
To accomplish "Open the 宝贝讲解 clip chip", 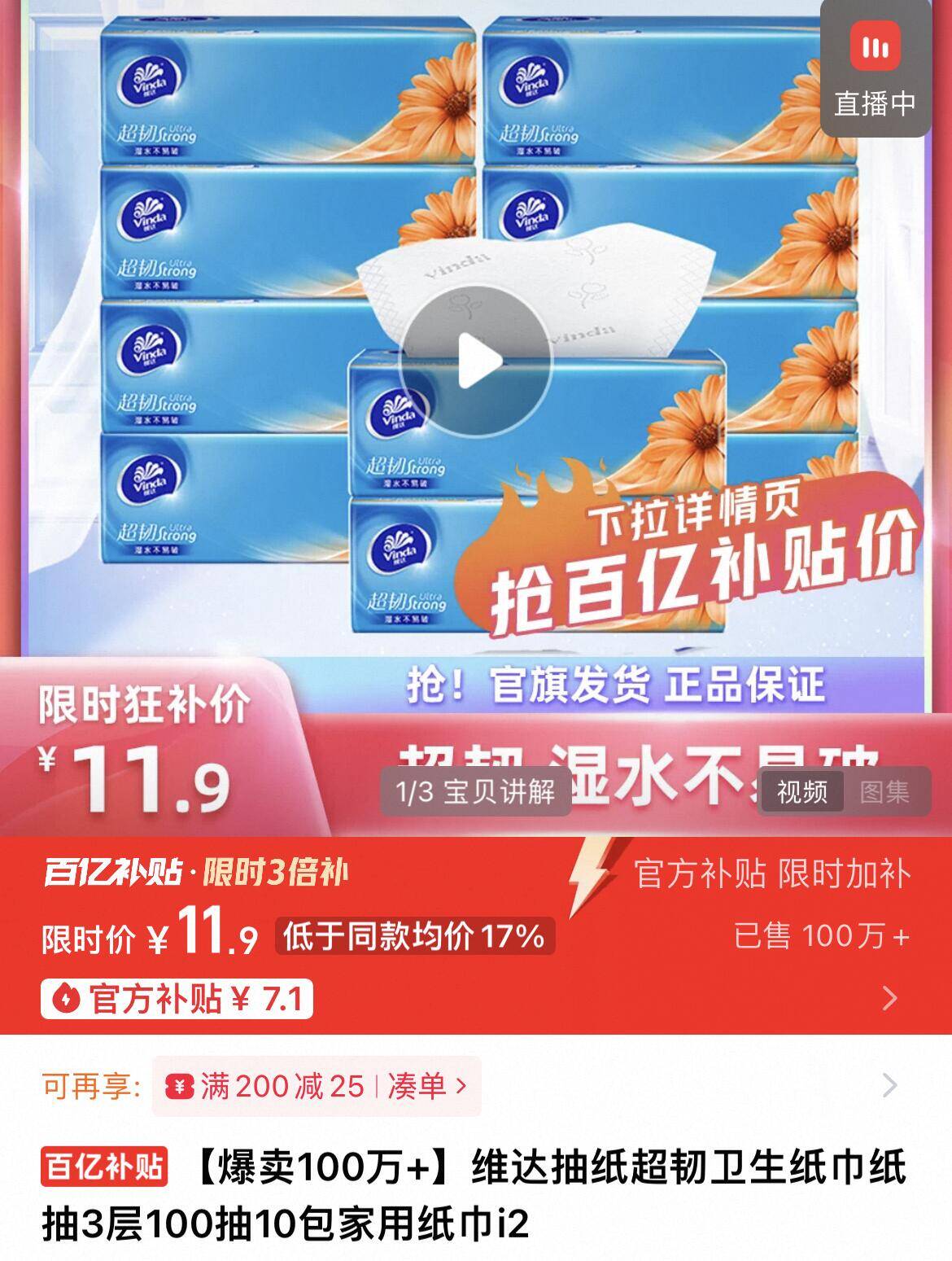I will [475, 791].
